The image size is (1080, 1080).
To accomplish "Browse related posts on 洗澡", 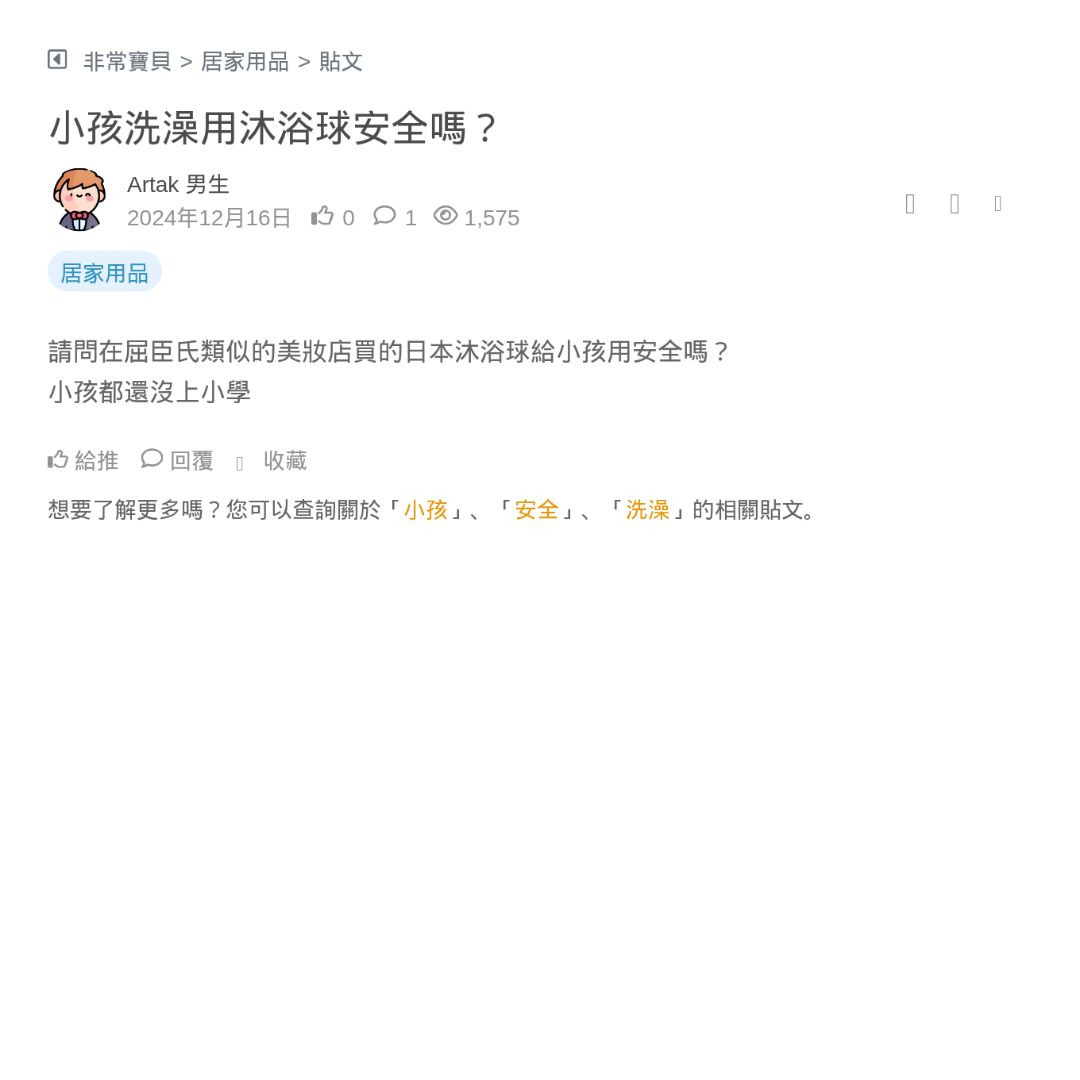I will pyautogui.click(x=647, y=510).
